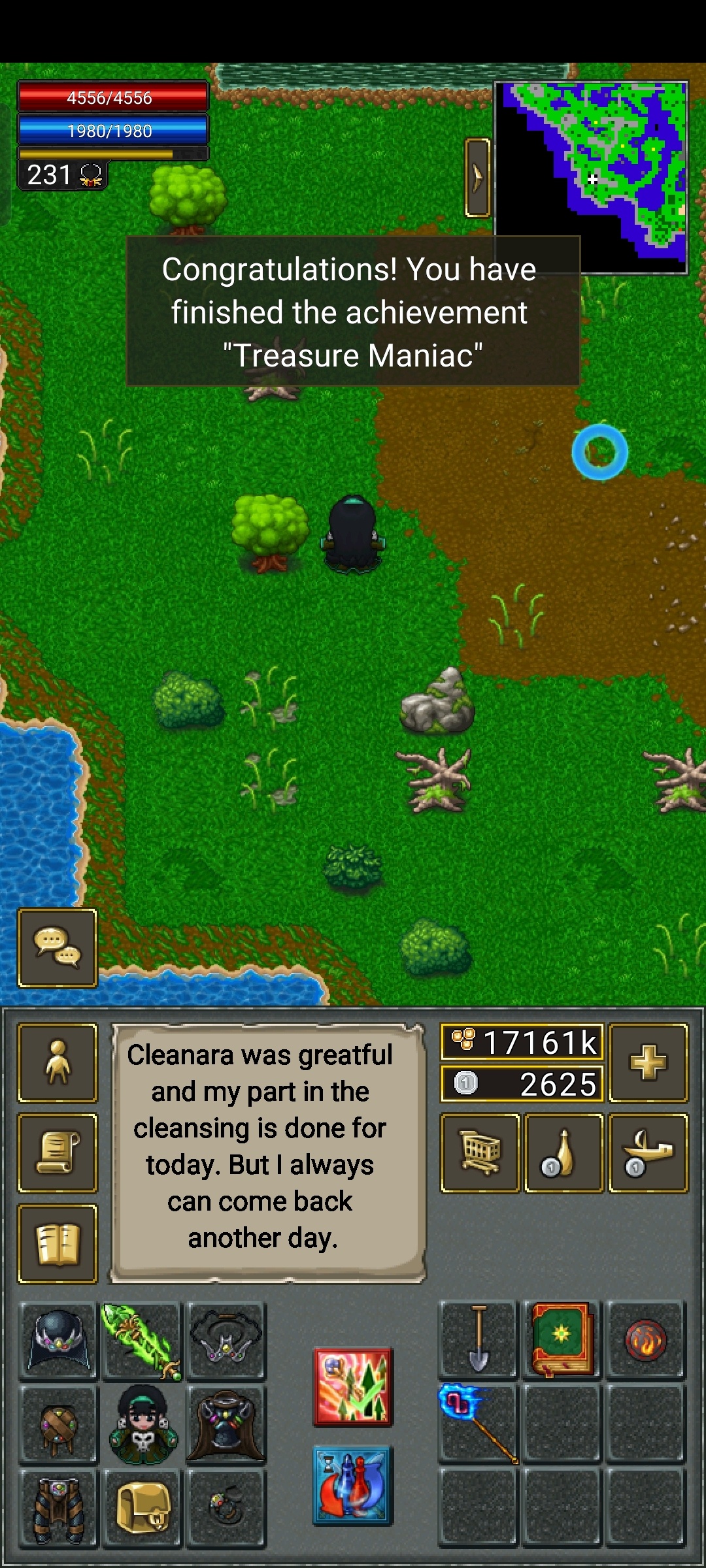
Task: Tap the equipped green sword slot
Action: [142, 1341]
